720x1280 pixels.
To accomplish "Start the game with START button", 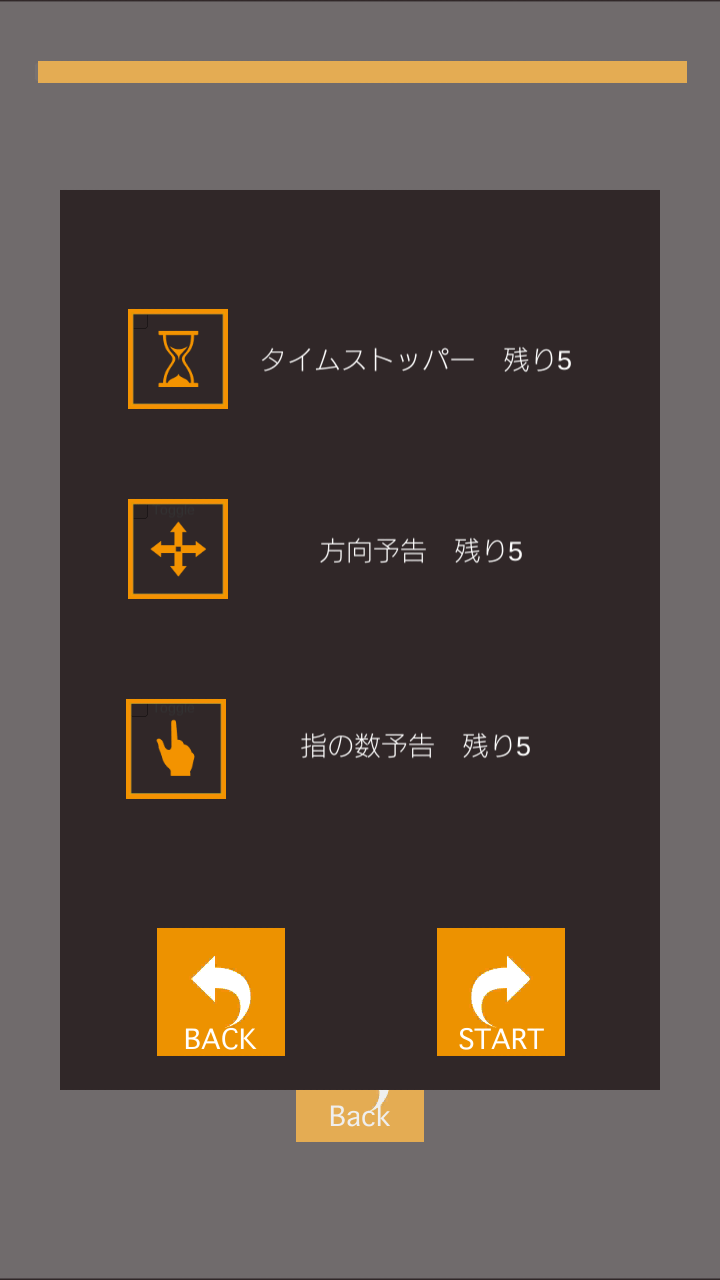I will point(501,992).
